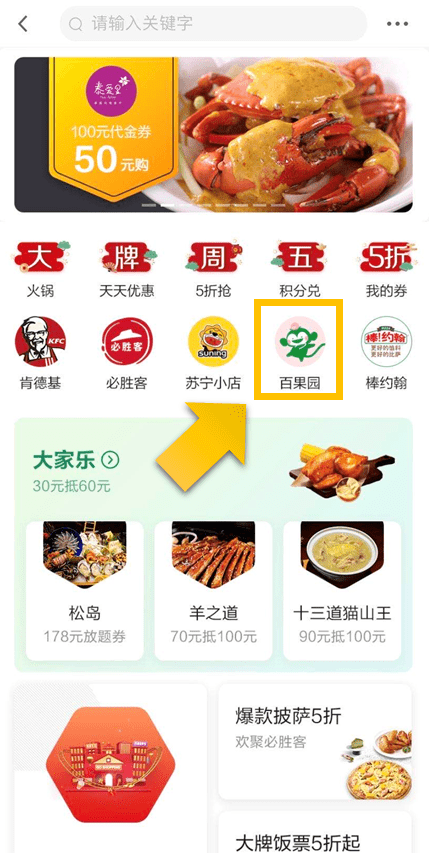Image resolution: width=429 pixels, height=853 pixels.
Task: Open 大家乐 via its arrow
Action: [x=110, y=461]
